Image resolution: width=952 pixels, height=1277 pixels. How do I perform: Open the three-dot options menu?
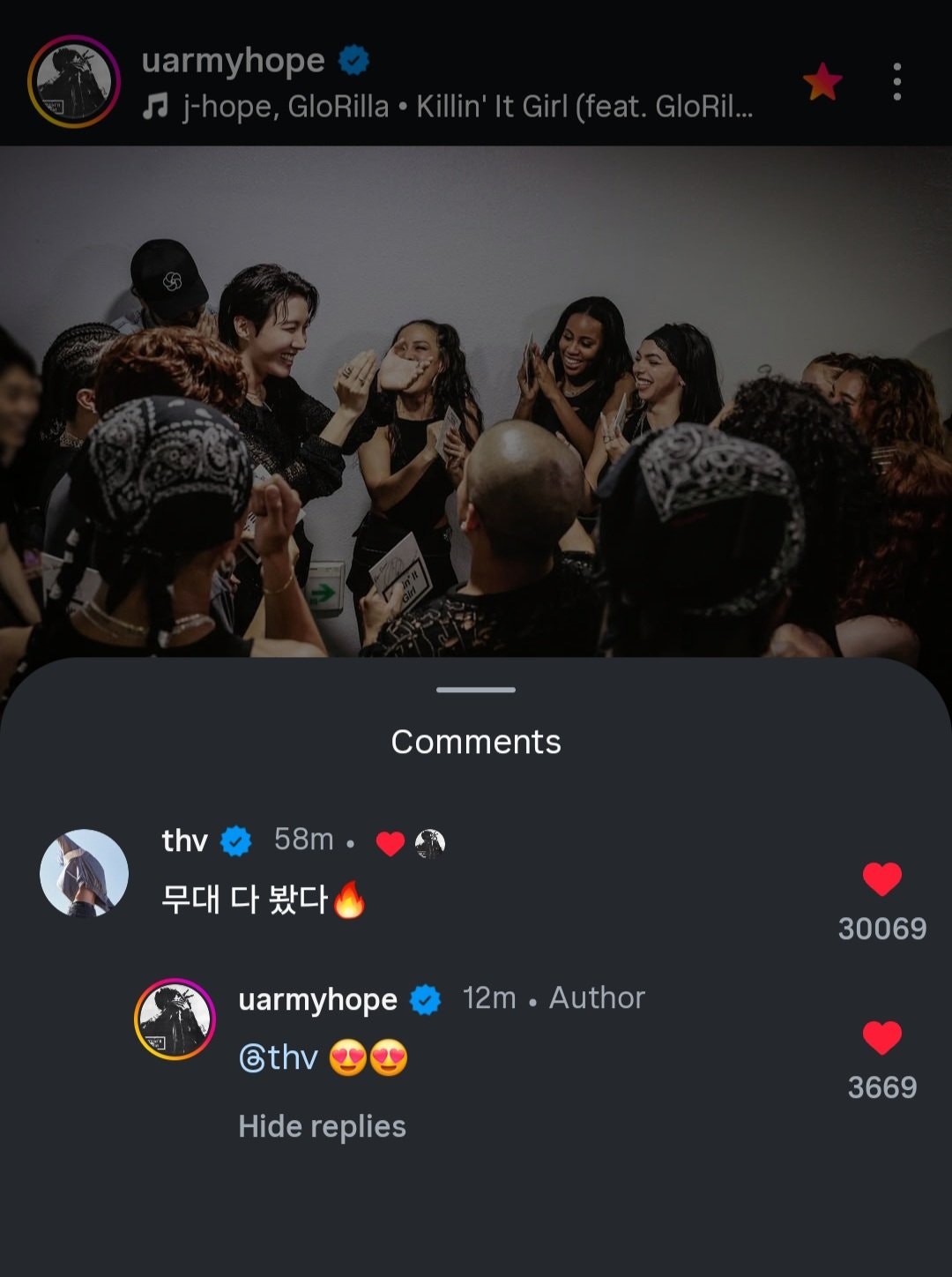pos(896,81)
